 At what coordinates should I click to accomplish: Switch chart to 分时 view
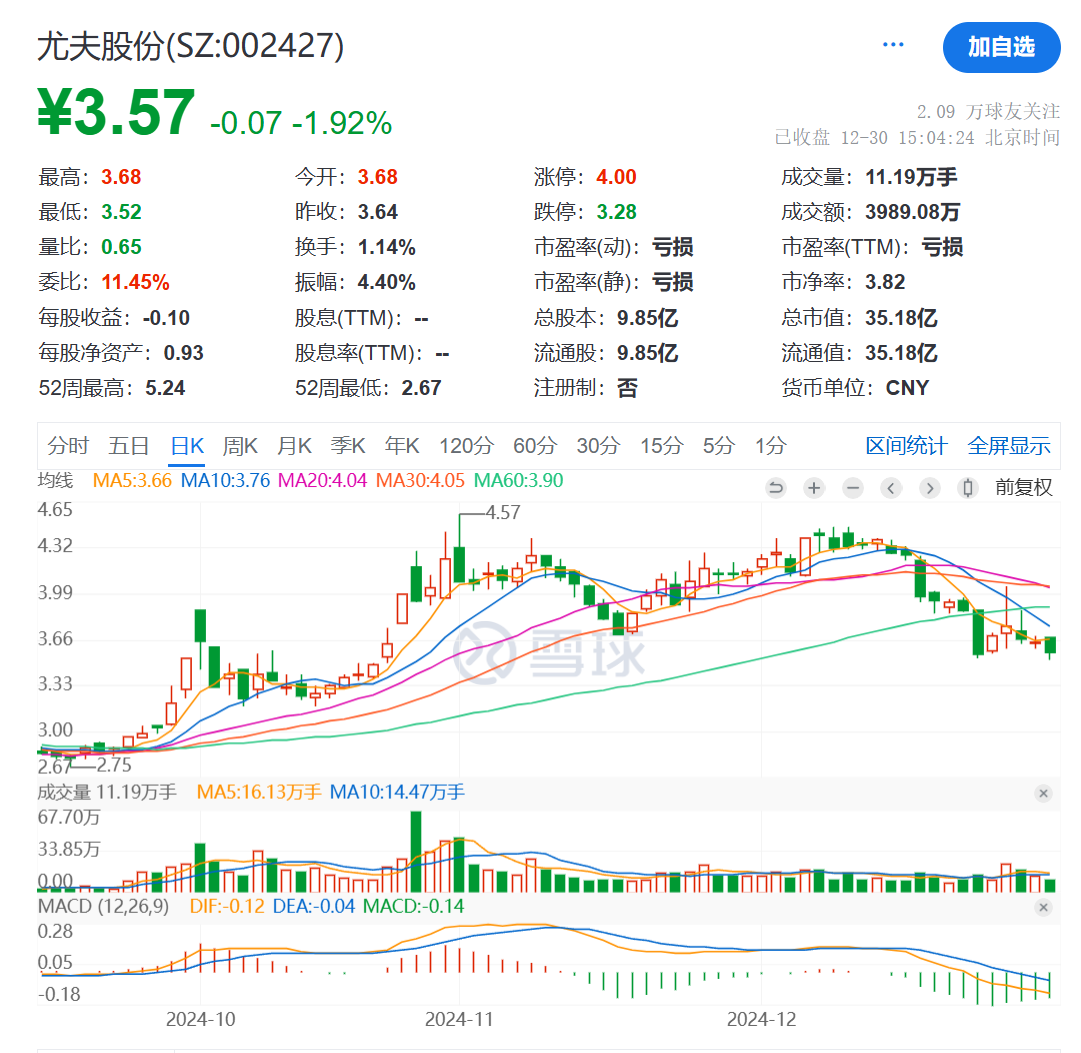coord(68,446)
